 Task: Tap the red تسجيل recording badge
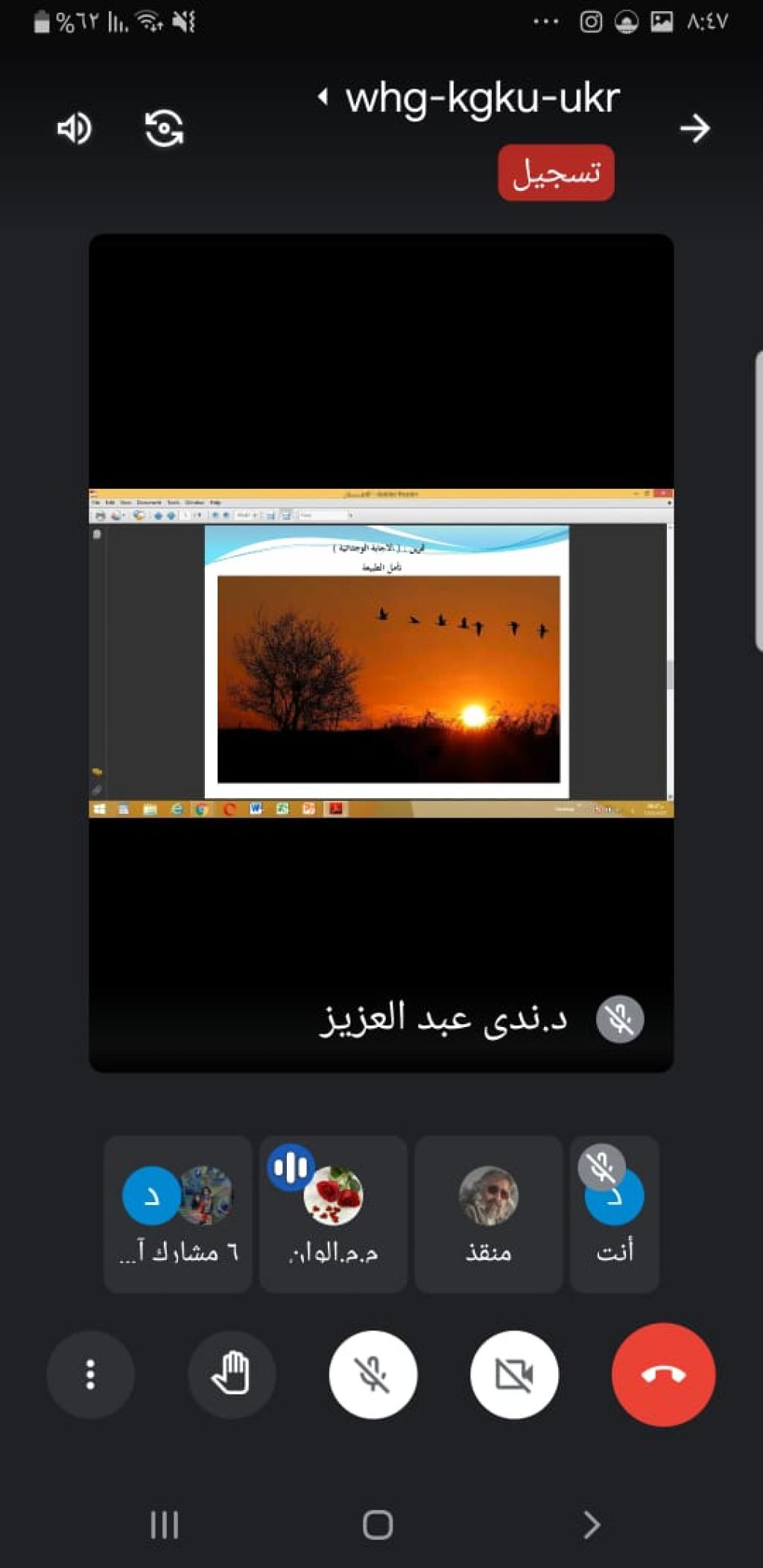(x=556, y=173)
